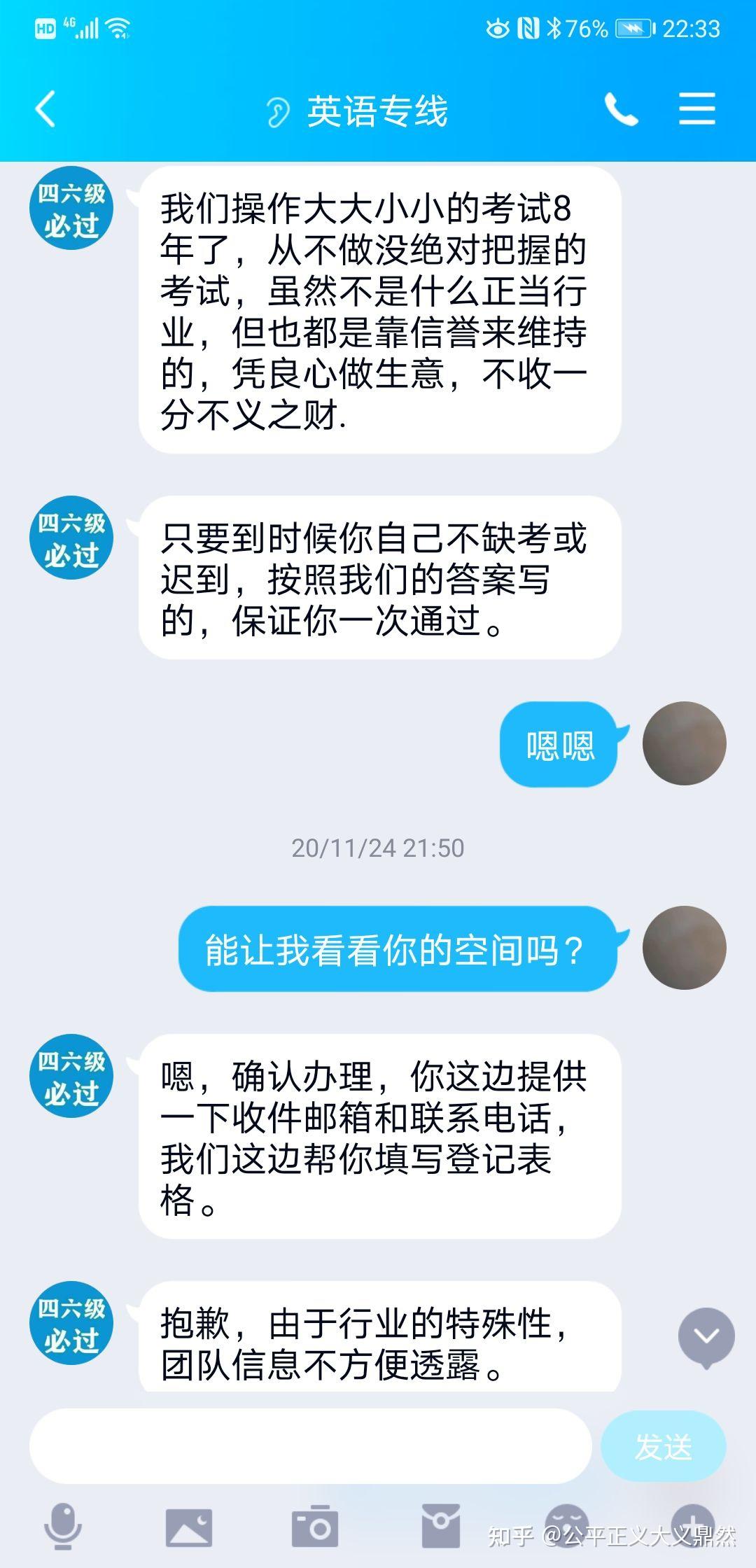
Task: Open sender's avatar beside the 抱歉 message
Action: tap(71, 1323)
